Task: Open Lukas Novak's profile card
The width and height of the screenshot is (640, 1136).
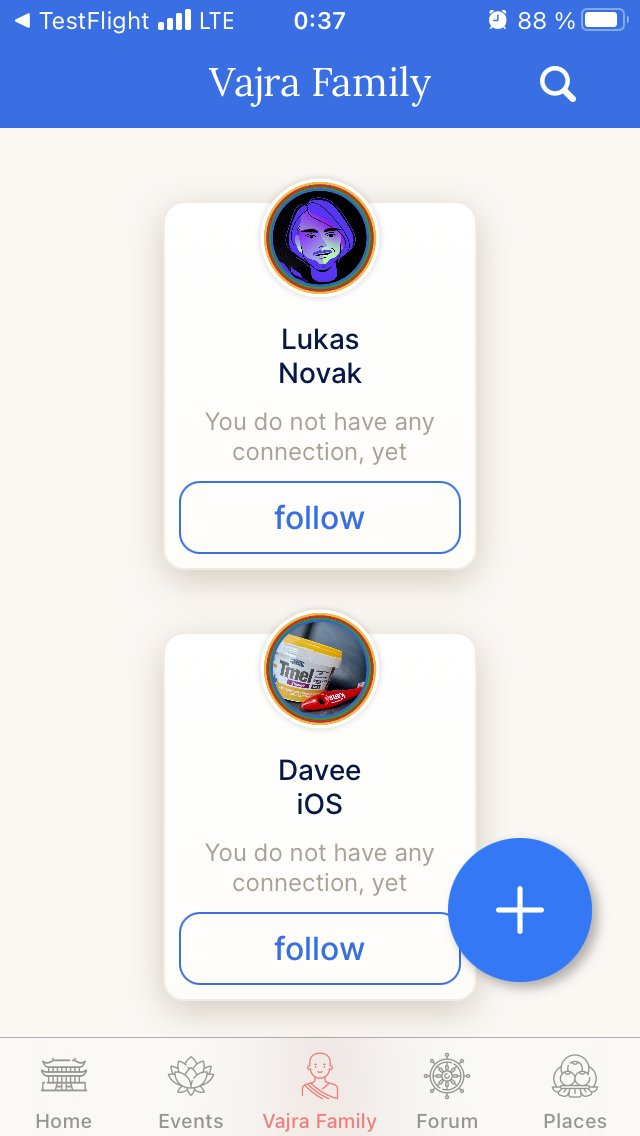Action: click(x=320, y=356)
